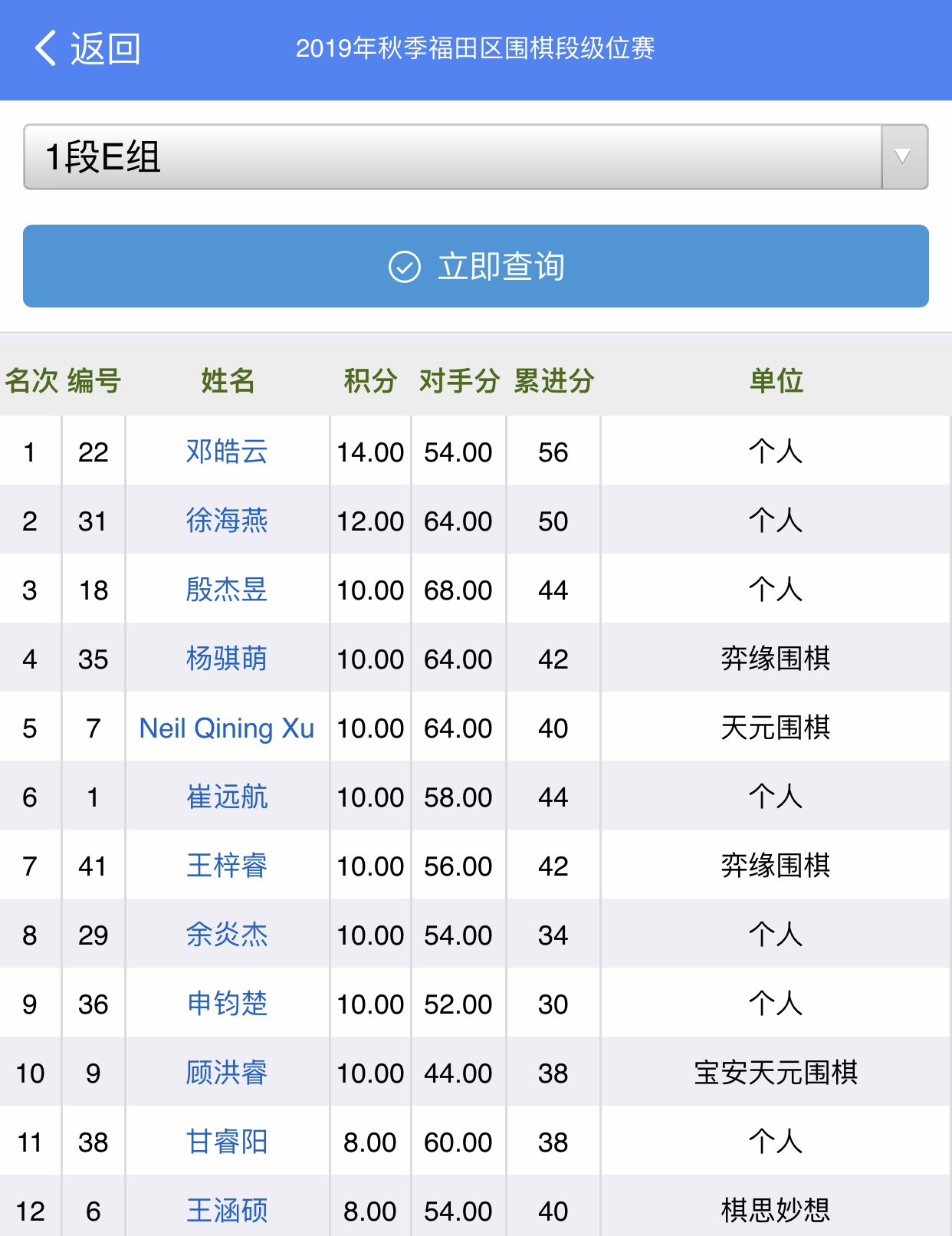The width and height of the screenshot is (952, 1236).
Task: Open Neil Qining Xu's record
Action: pos(227,728)
